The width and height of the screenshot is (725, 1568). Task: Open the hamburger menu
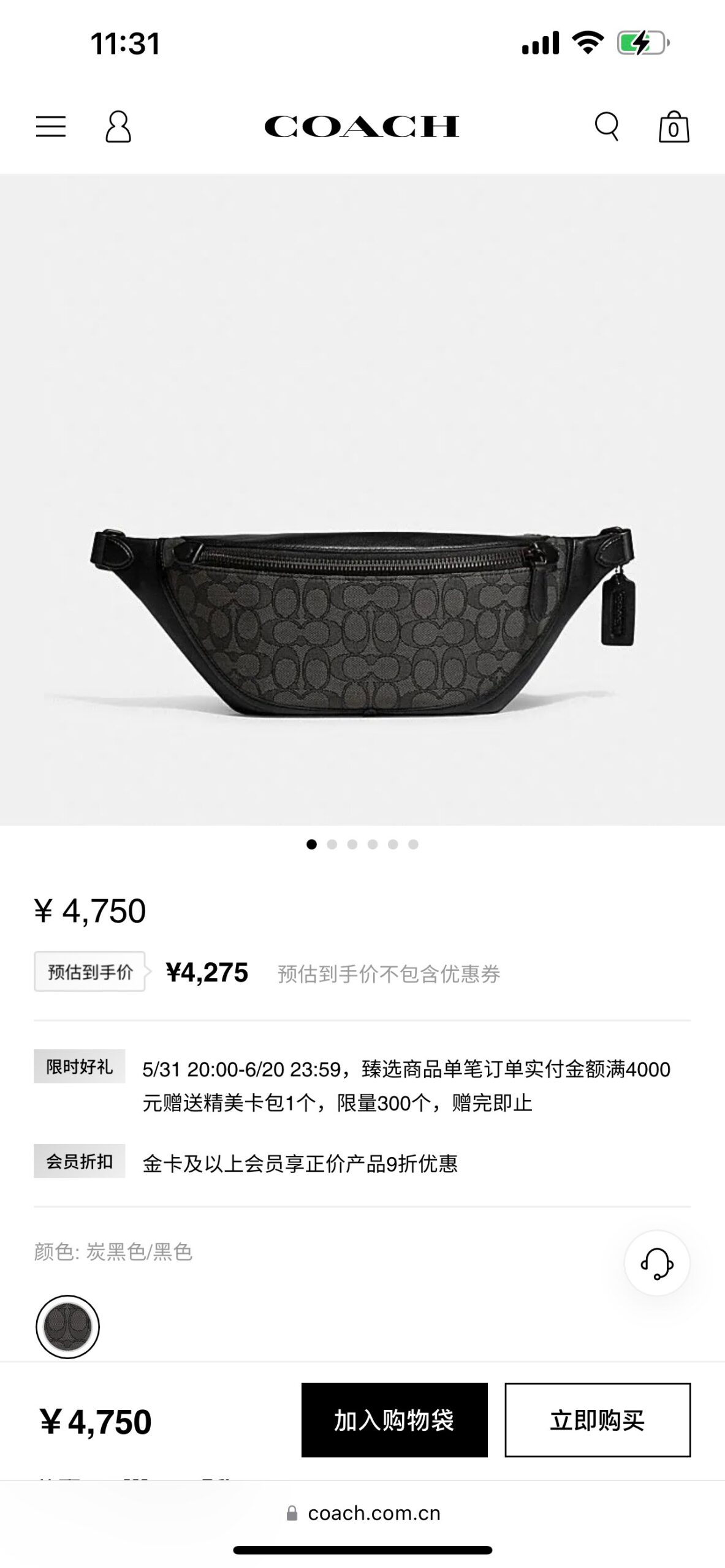(x=51, y=126)
